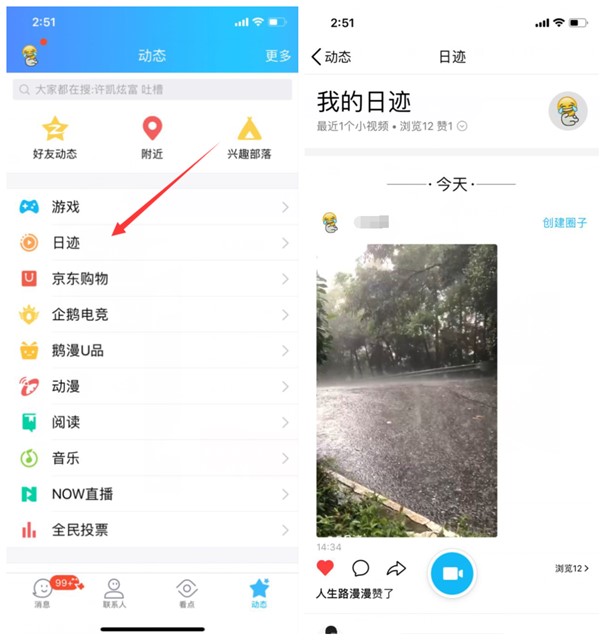The image size is (605, 640).
Task: Tap the 更多 button in the header
Action: pyautogui.click(x=278, y=56)
